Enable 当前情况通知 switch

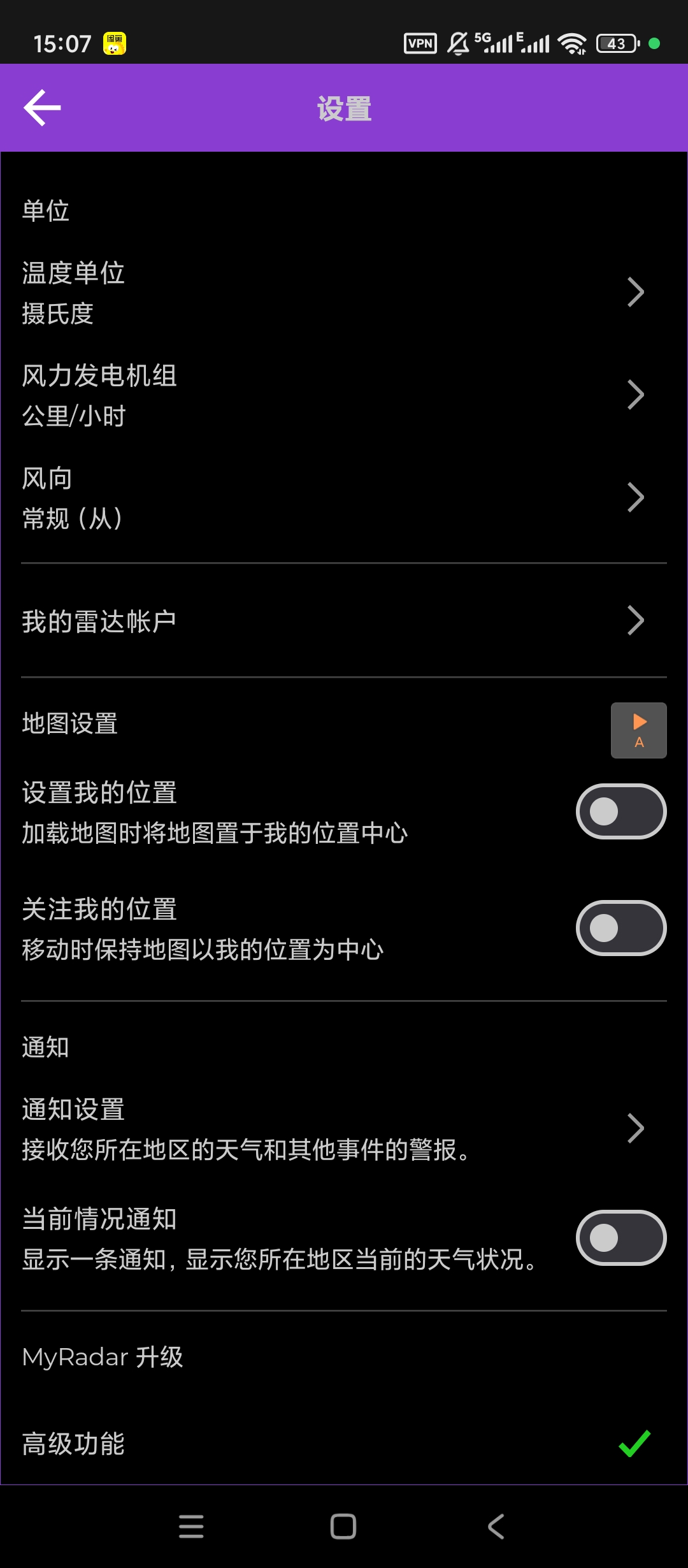pos(620,1237)
